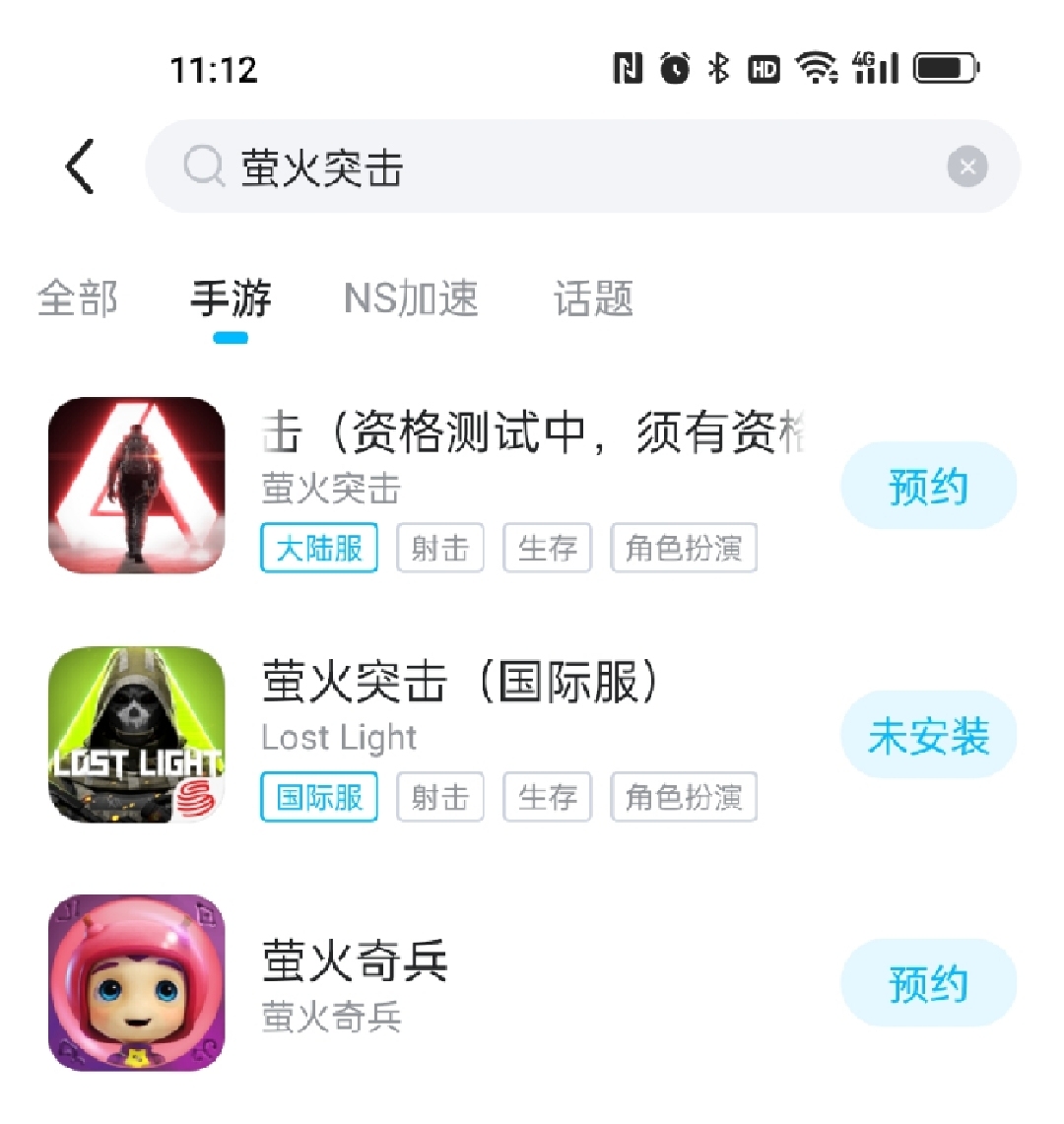Tap 预约 for the 大陆服 萤火突击 game
This screenshot has width=1064, height=1124.
coord(927,487)
